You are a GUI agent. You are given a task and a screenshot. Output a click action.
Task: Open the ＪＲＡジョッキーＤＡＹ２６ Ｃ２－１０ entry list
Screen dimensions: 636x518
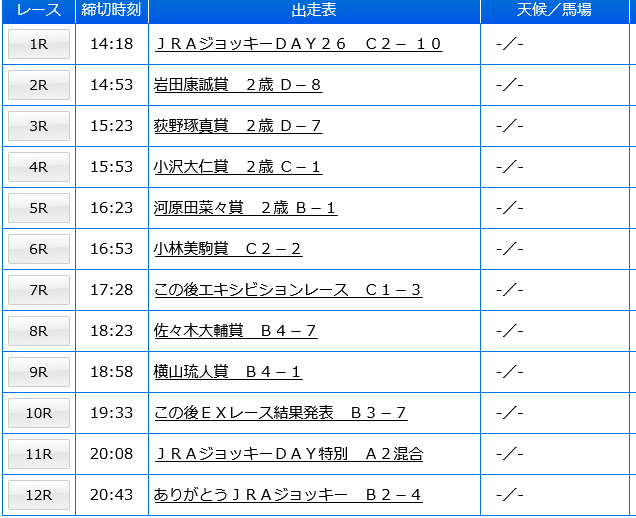(x=299, y=44)
